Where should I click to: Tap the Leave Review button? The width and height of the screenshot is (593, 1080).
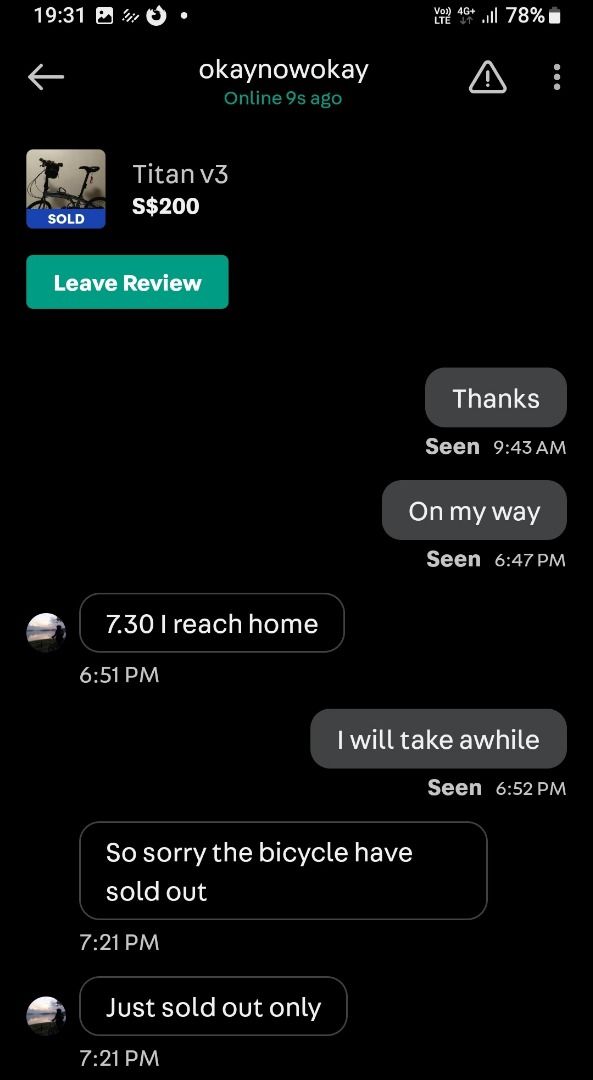(x=127, y=282)
